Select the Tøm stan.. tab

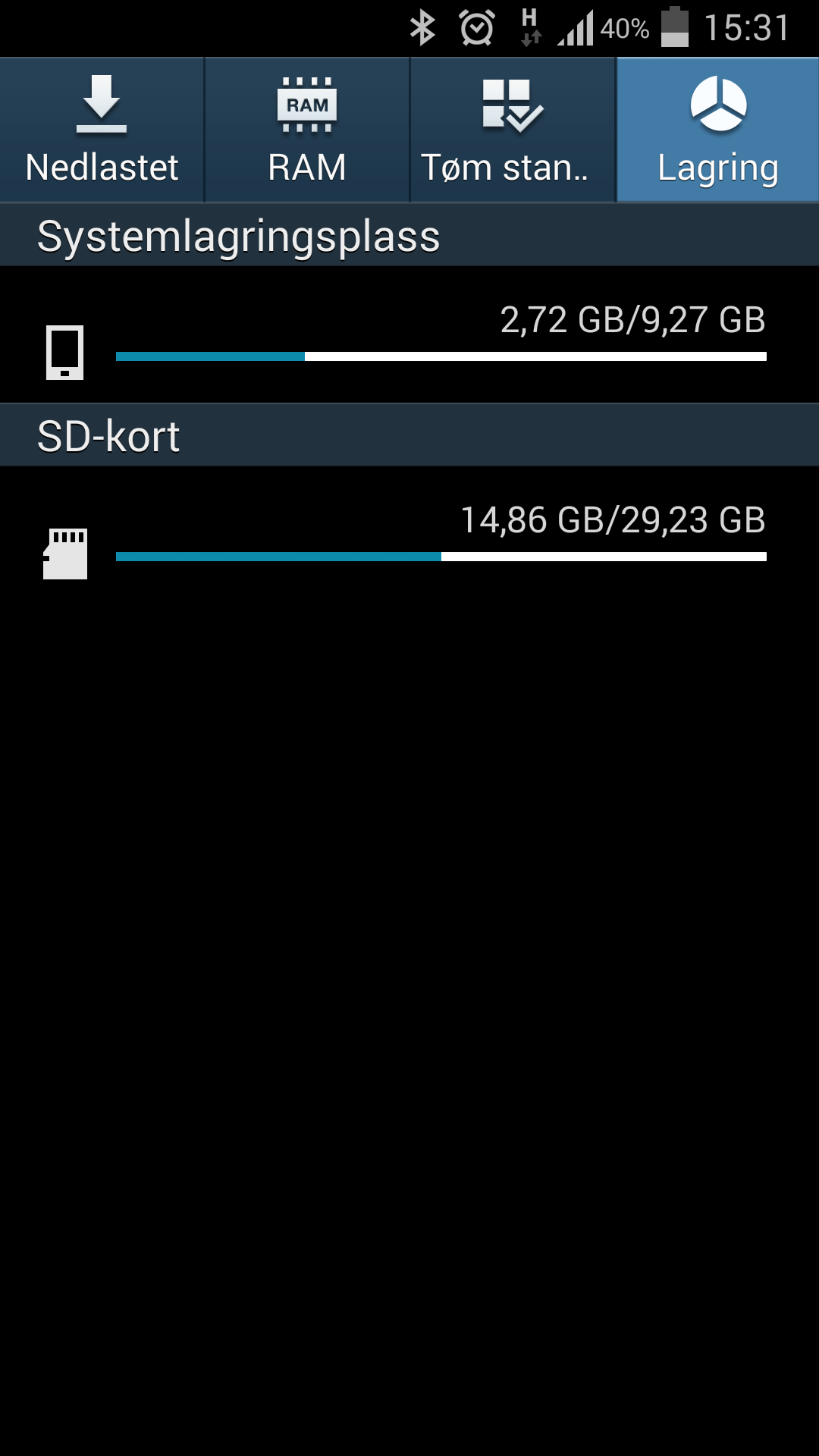click(x=513, y=130)
